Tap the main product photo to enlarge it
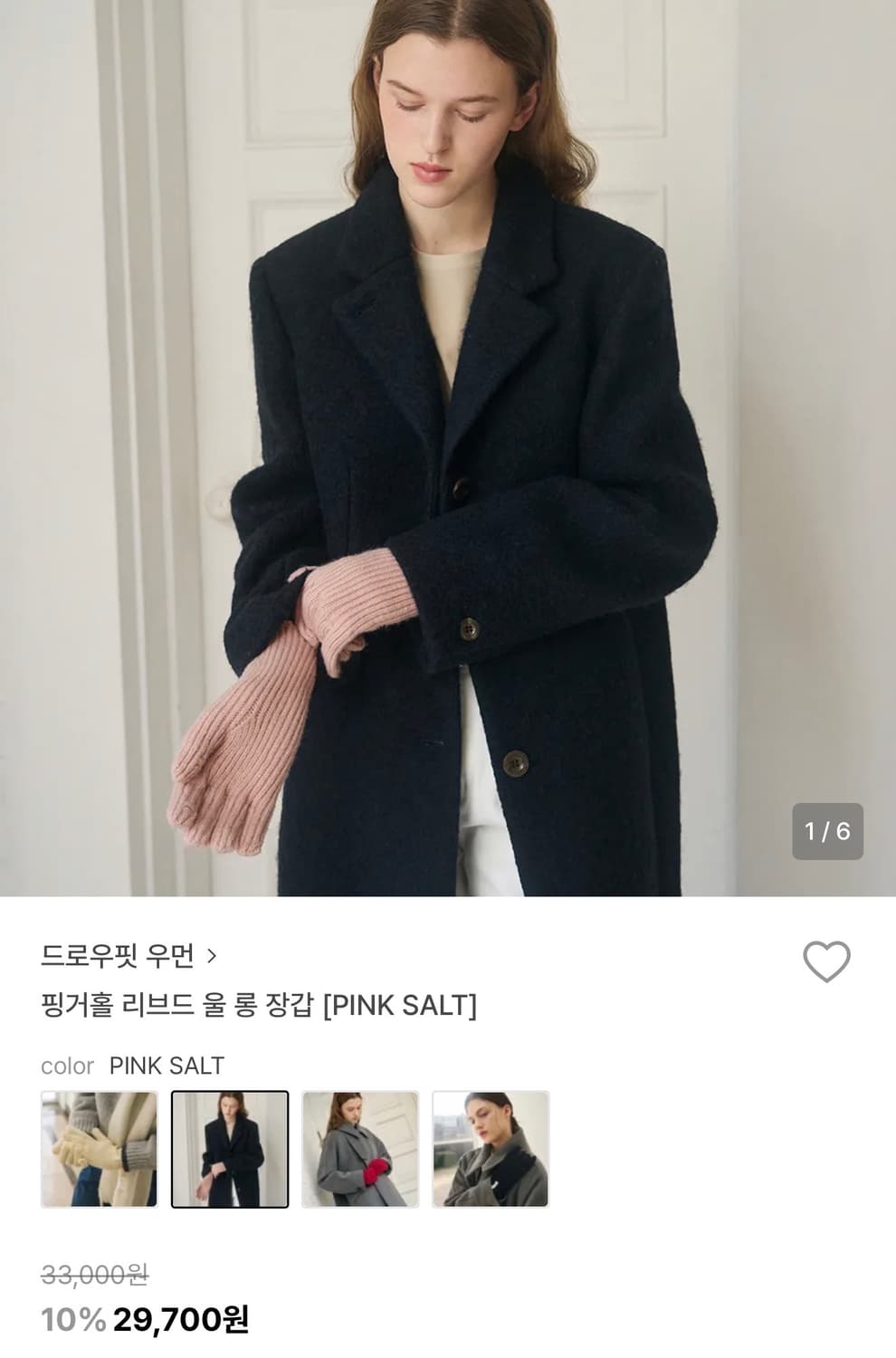Screen dimensions: 896x1358 coord(448,444)
